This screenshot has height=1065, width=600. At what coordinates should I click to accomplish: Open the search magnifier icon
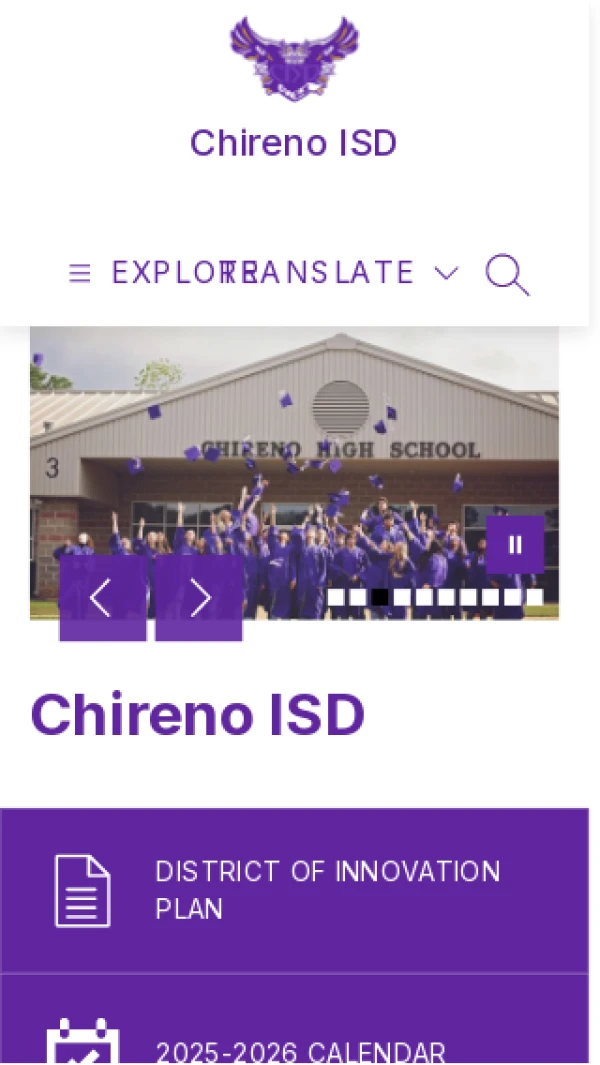(x=507, y=274)
